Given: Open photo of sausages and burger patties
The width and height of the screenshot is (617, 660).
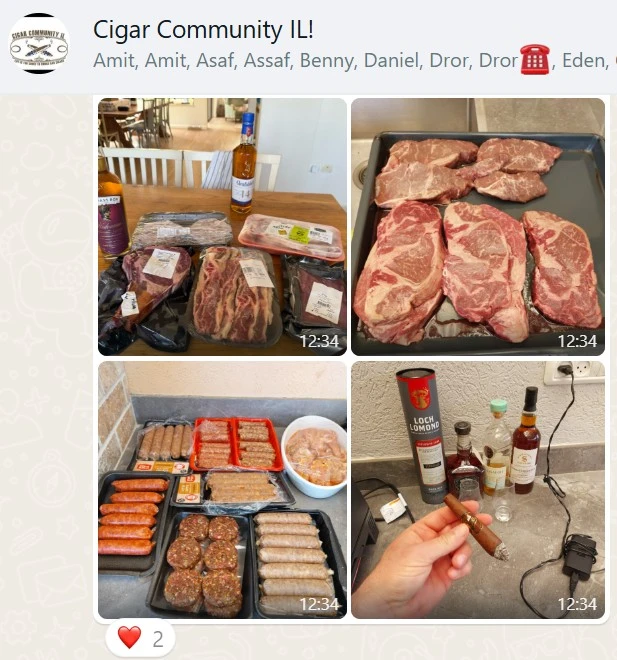Looking at the screenshot, I should tap(222, 489).
